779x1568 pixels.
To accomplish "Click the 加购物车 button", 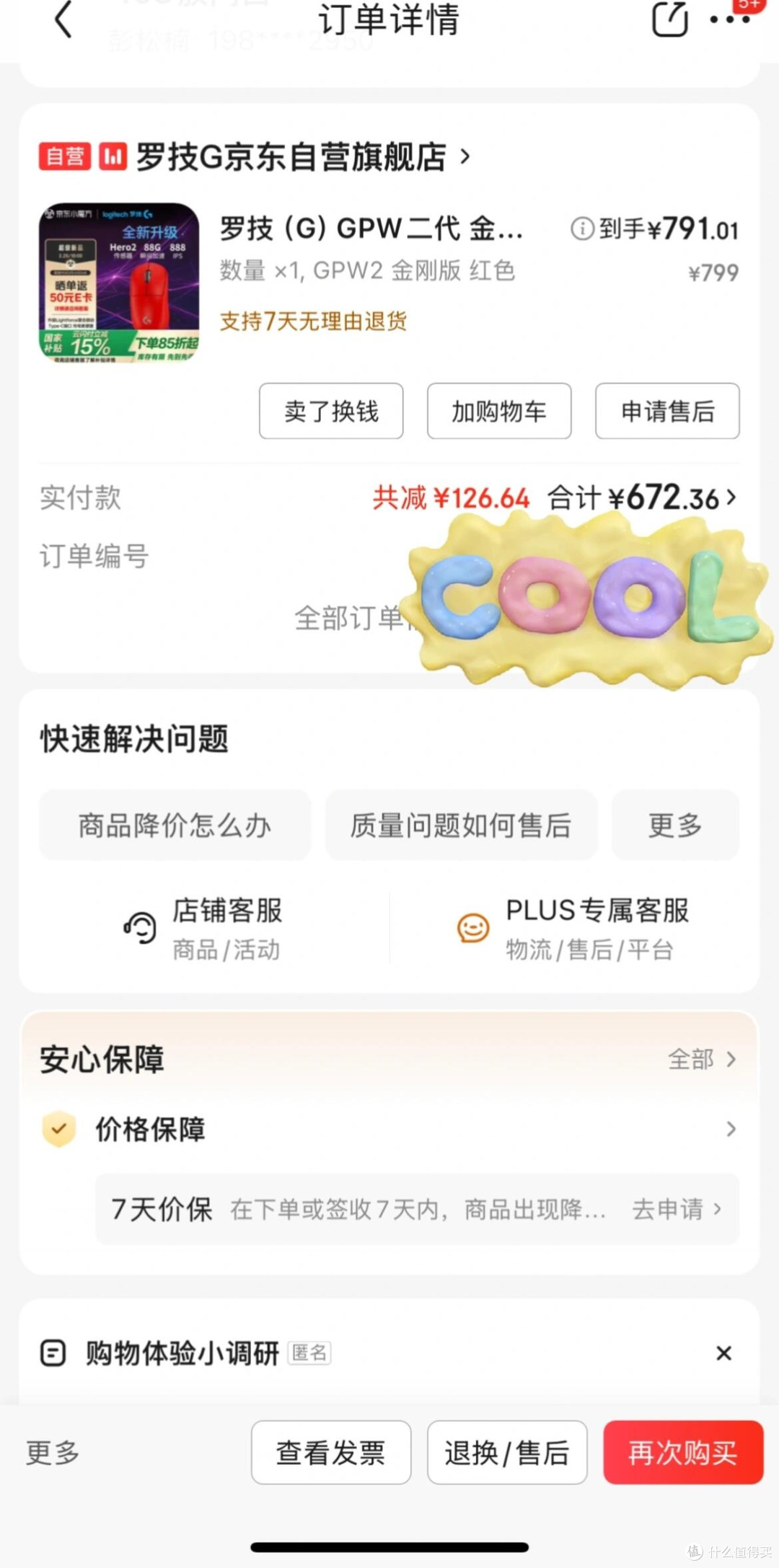I will point(498,412).
